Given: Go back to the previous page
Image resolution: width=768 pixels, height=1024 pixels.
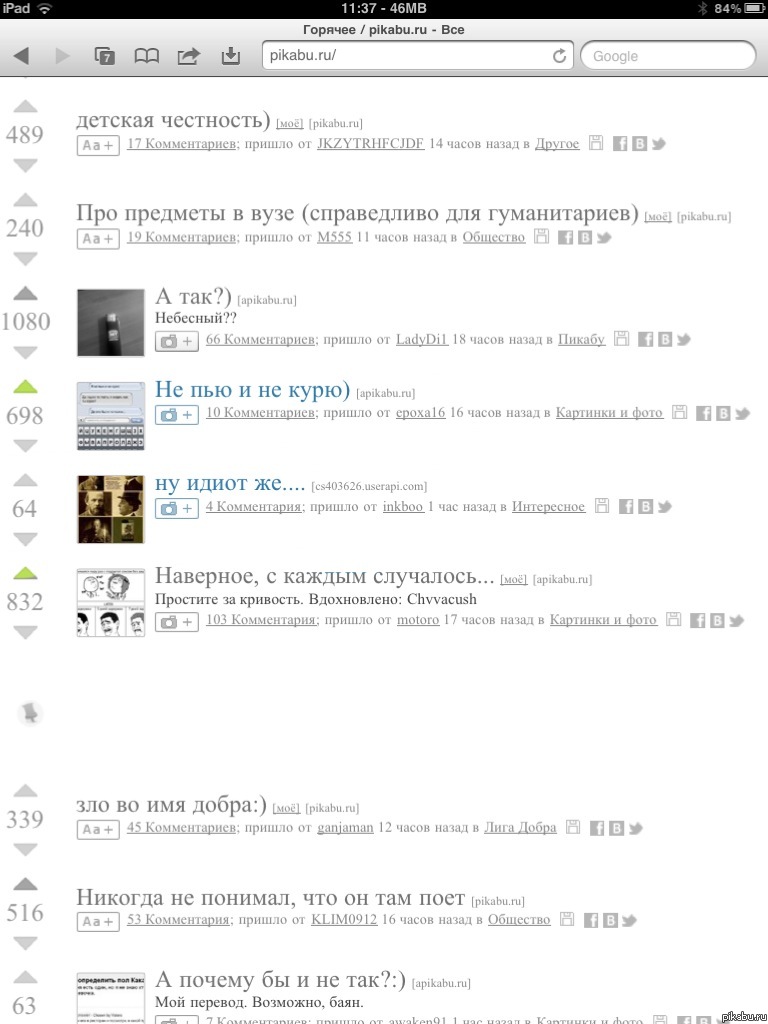Looking at the screenshot, I should pos(21,56).
